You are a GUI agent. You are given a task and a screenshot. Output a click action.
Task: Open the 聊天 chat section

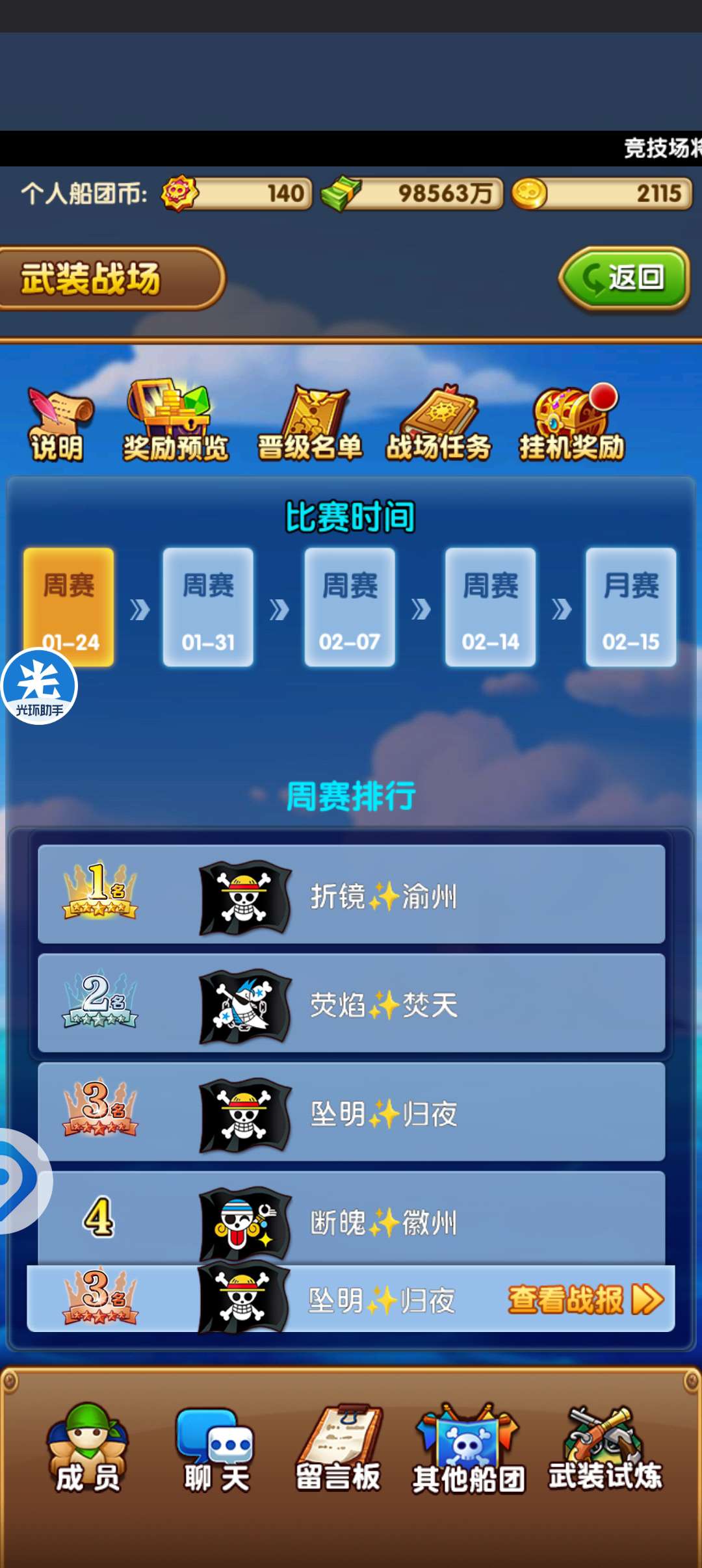(x=216, y=1451)
